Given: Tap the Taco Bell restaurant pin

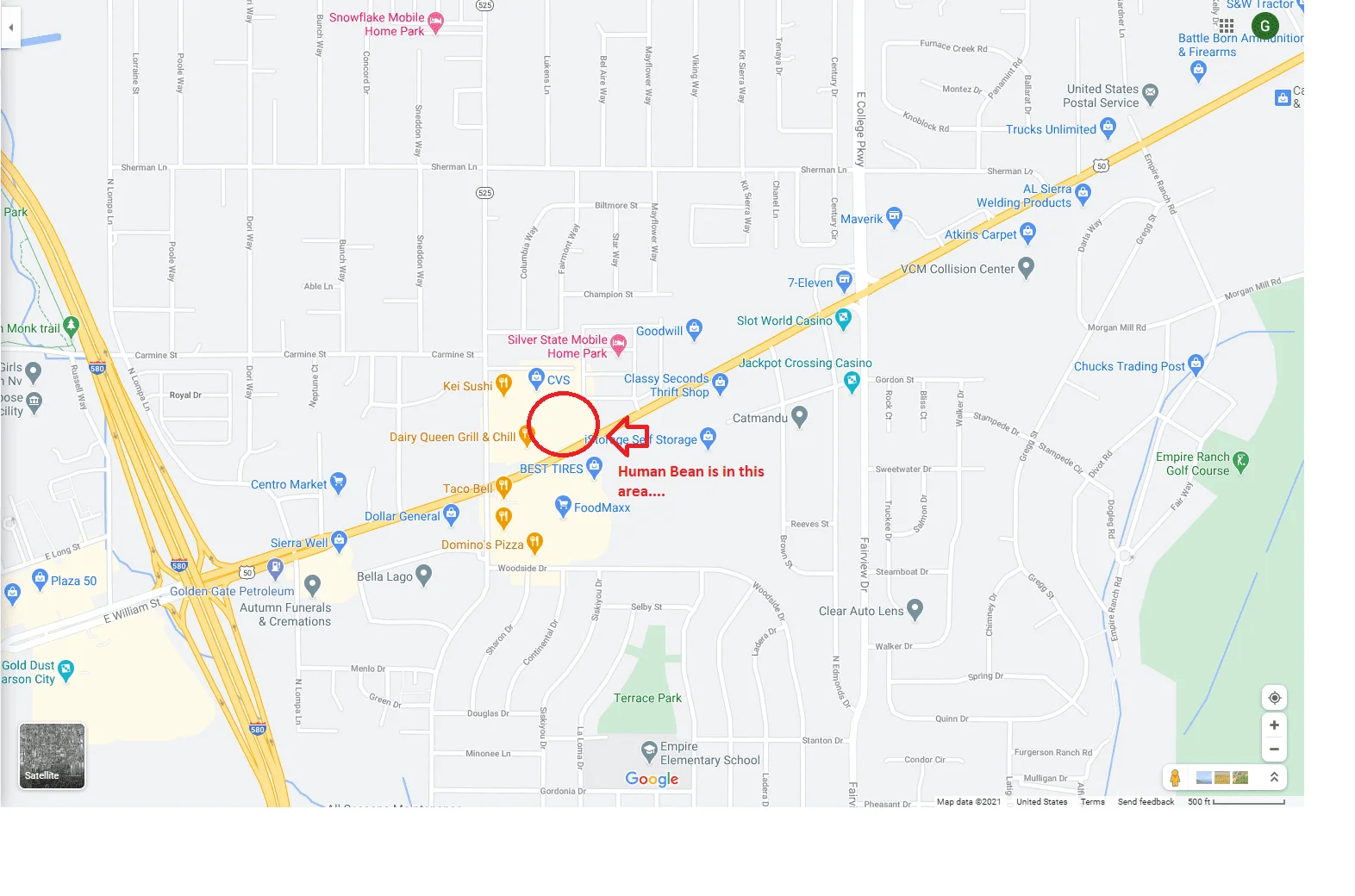Looking at the screenshot, I should [x=503, y=487].
